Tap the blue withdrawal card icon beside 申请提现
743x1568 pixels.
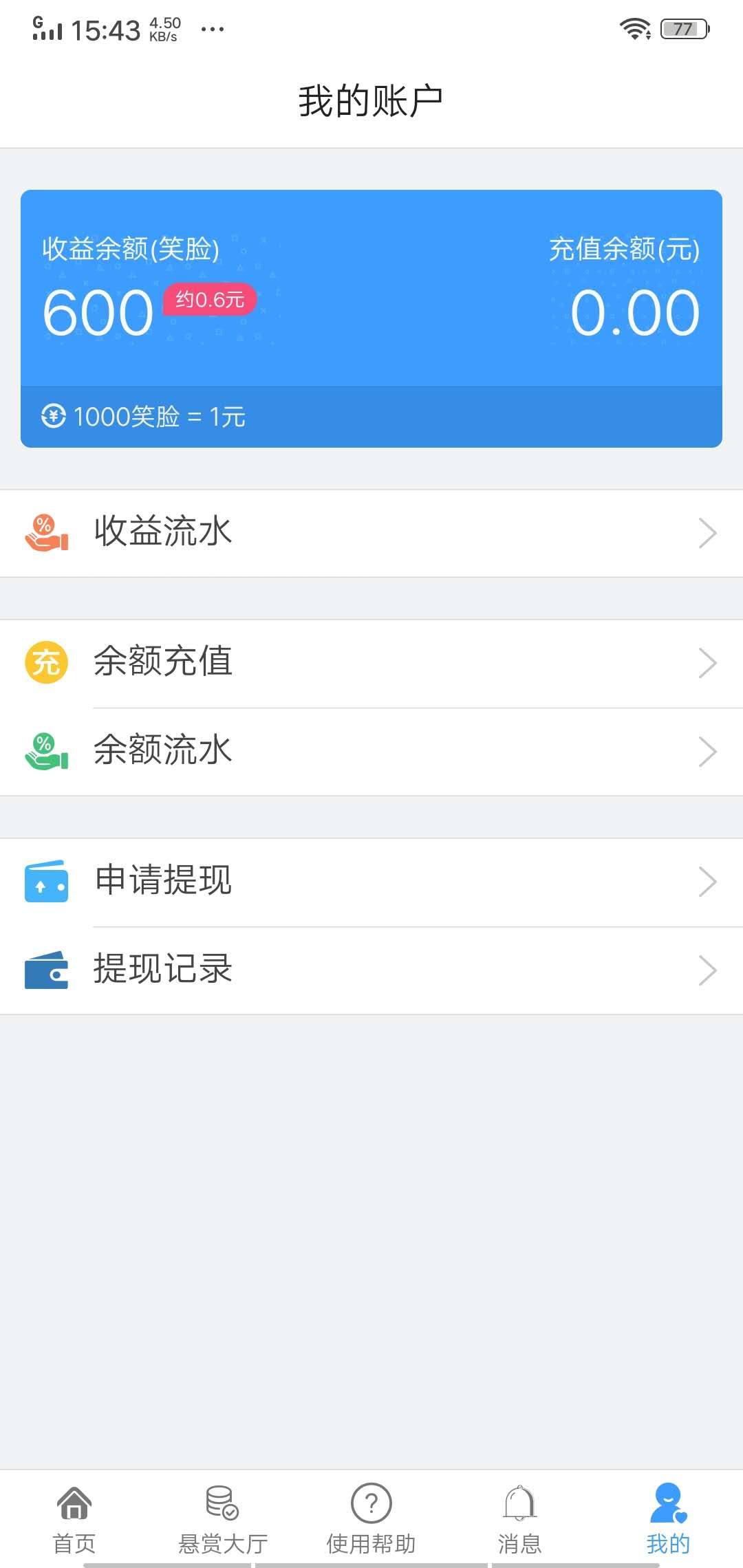click(45, 881)
